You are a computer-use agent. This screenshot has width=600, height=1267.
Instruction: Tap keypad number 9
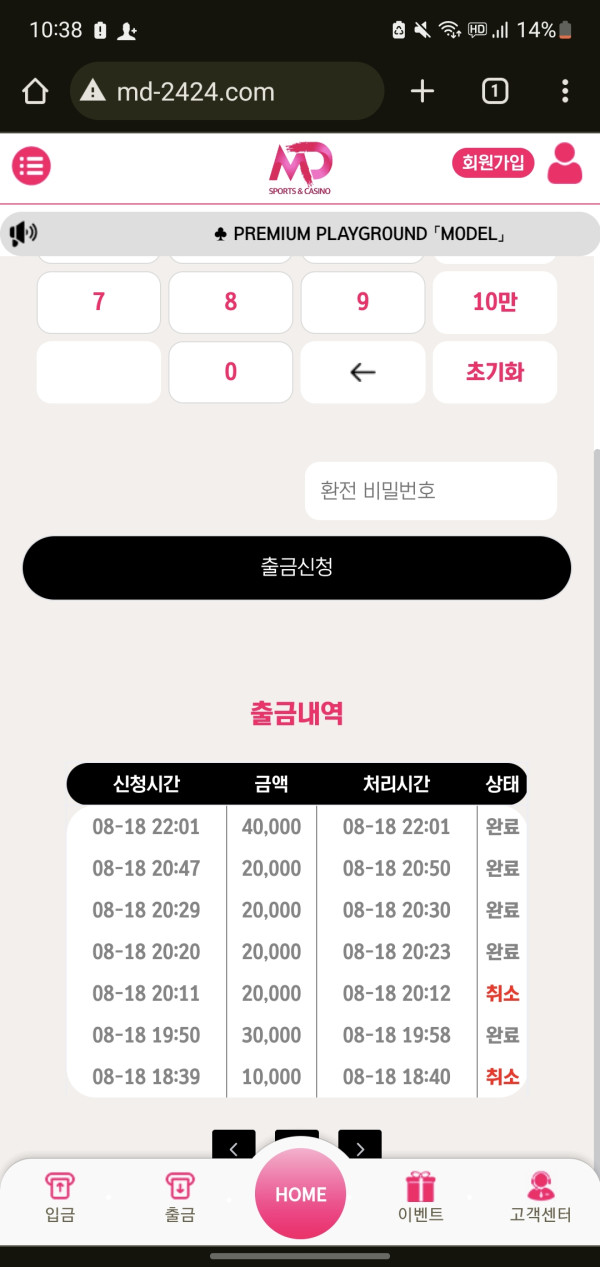362,302
